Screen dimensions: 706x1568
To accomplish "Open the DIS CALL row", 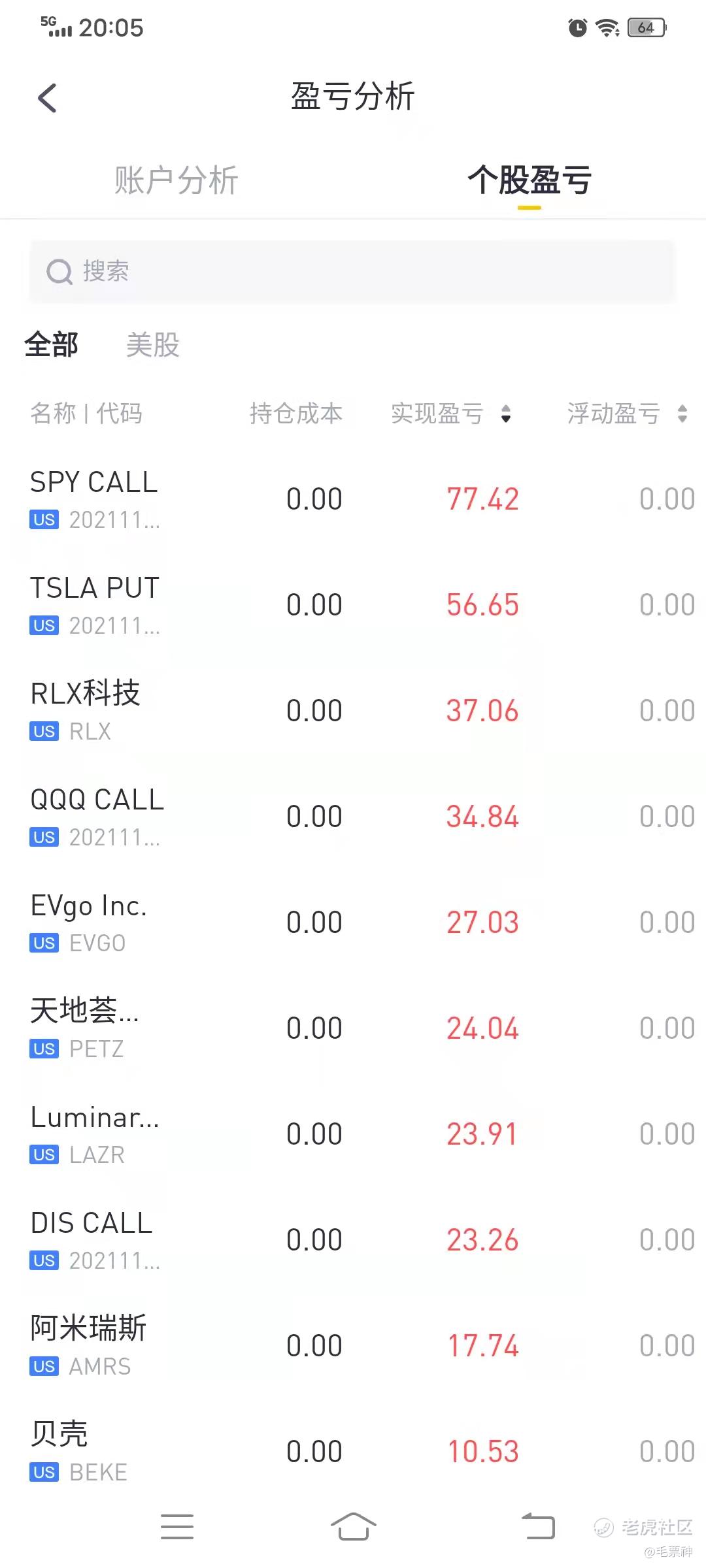I will tap(353, 1241).
